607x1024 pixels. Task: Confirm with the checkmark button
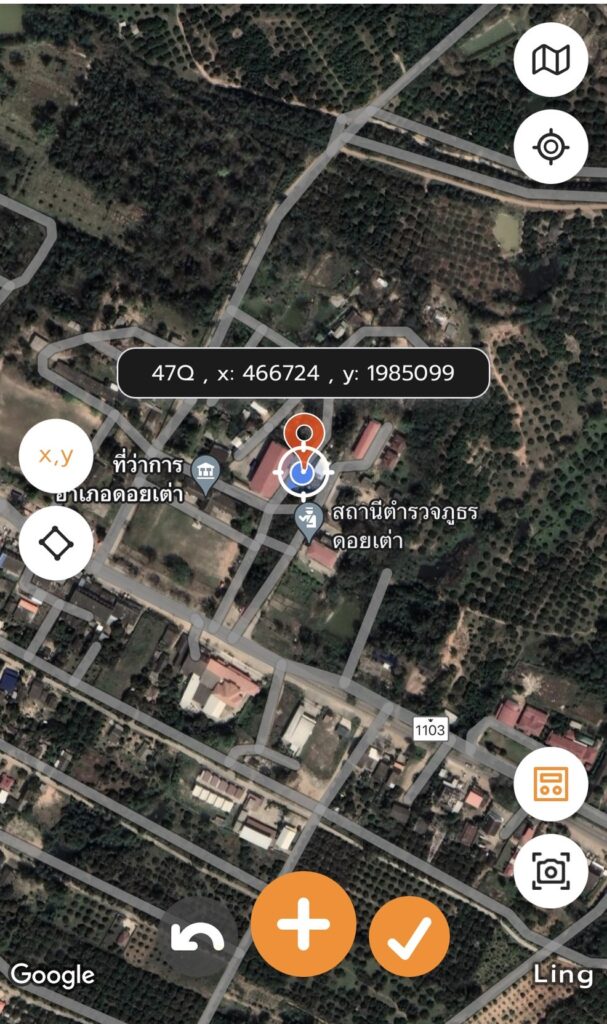tap(409, 937)
